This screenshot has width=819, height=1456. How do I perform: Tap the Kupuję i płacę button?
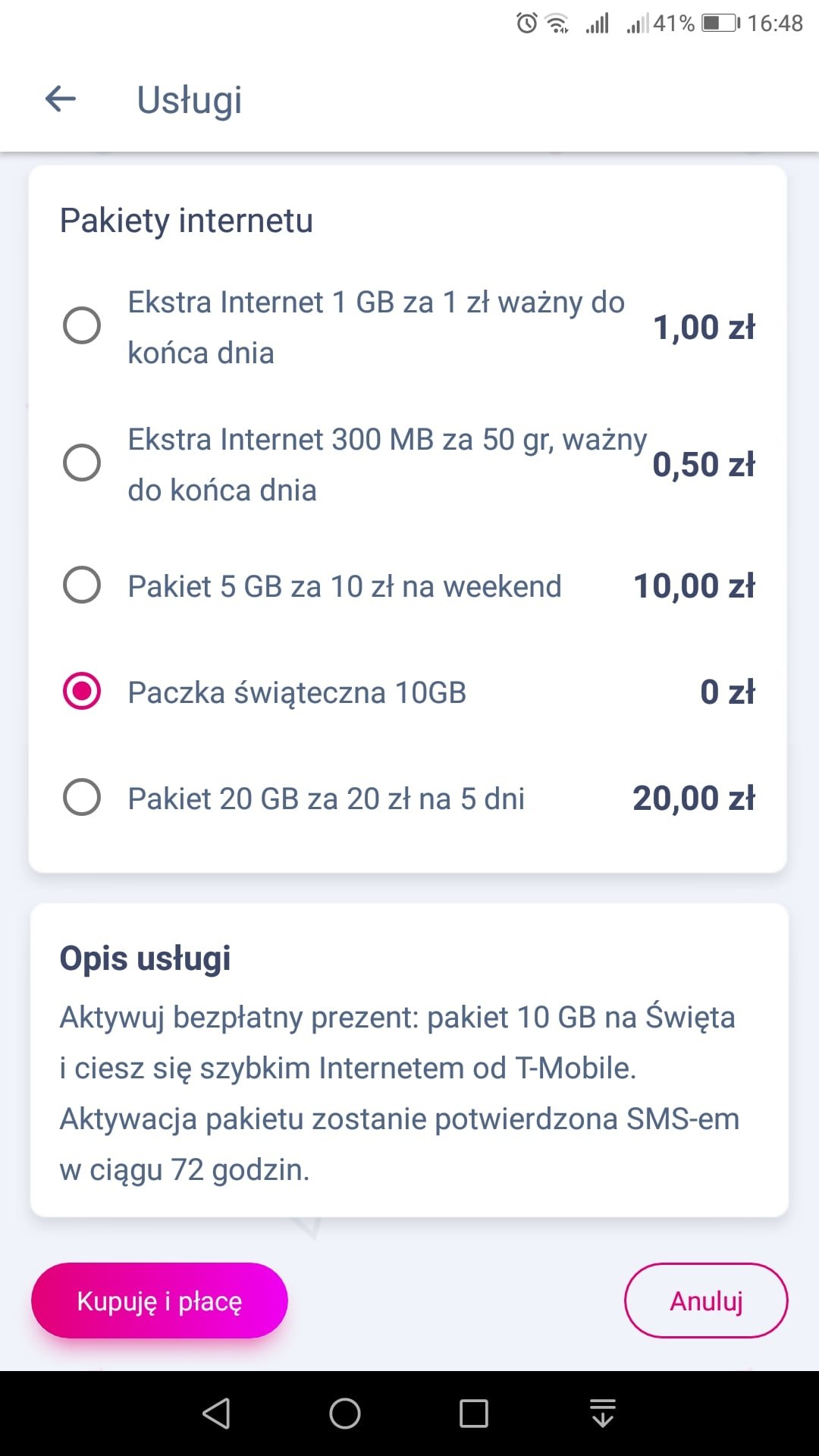(x=159, y=1301)
